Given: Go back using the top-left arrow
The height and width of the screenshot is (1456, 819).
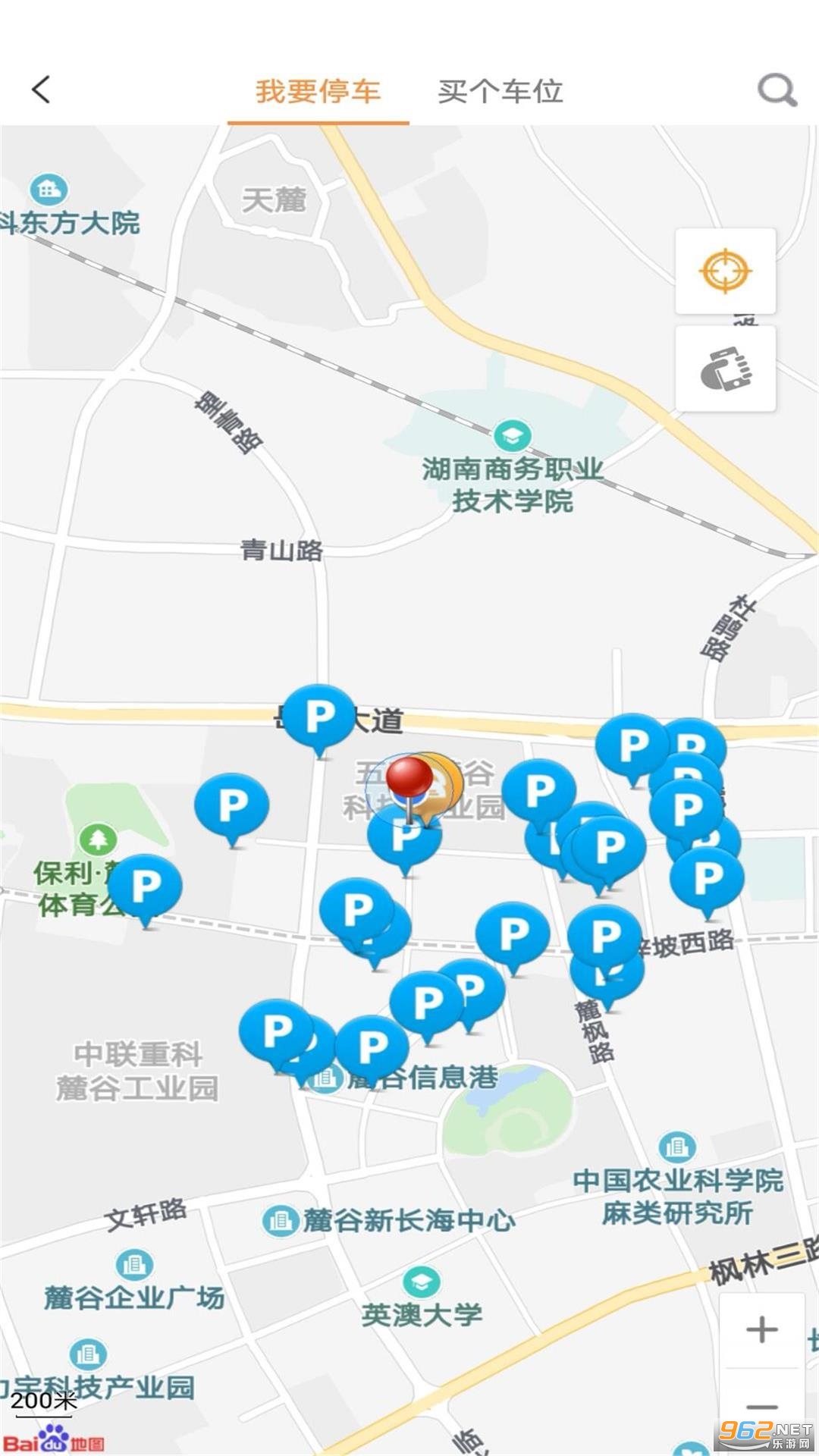Looking at the screenshot, I should (x=42, y=89).
